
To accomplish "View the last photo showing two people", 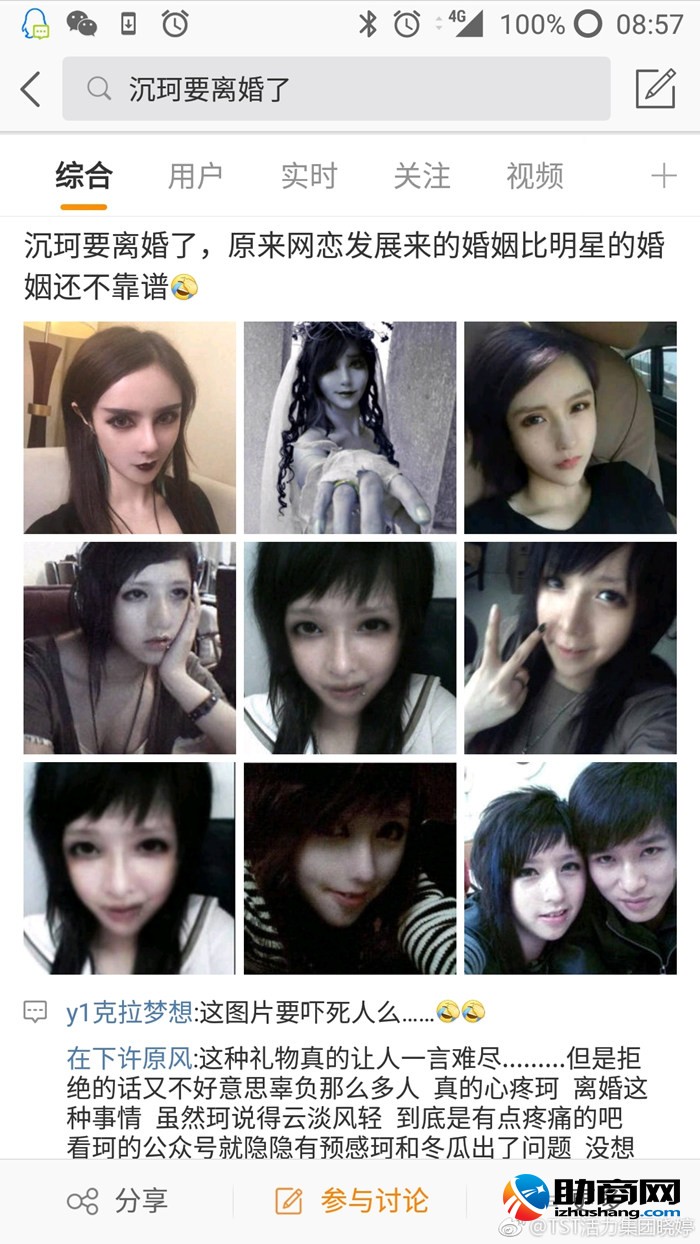I will click(x=570, y=868).
